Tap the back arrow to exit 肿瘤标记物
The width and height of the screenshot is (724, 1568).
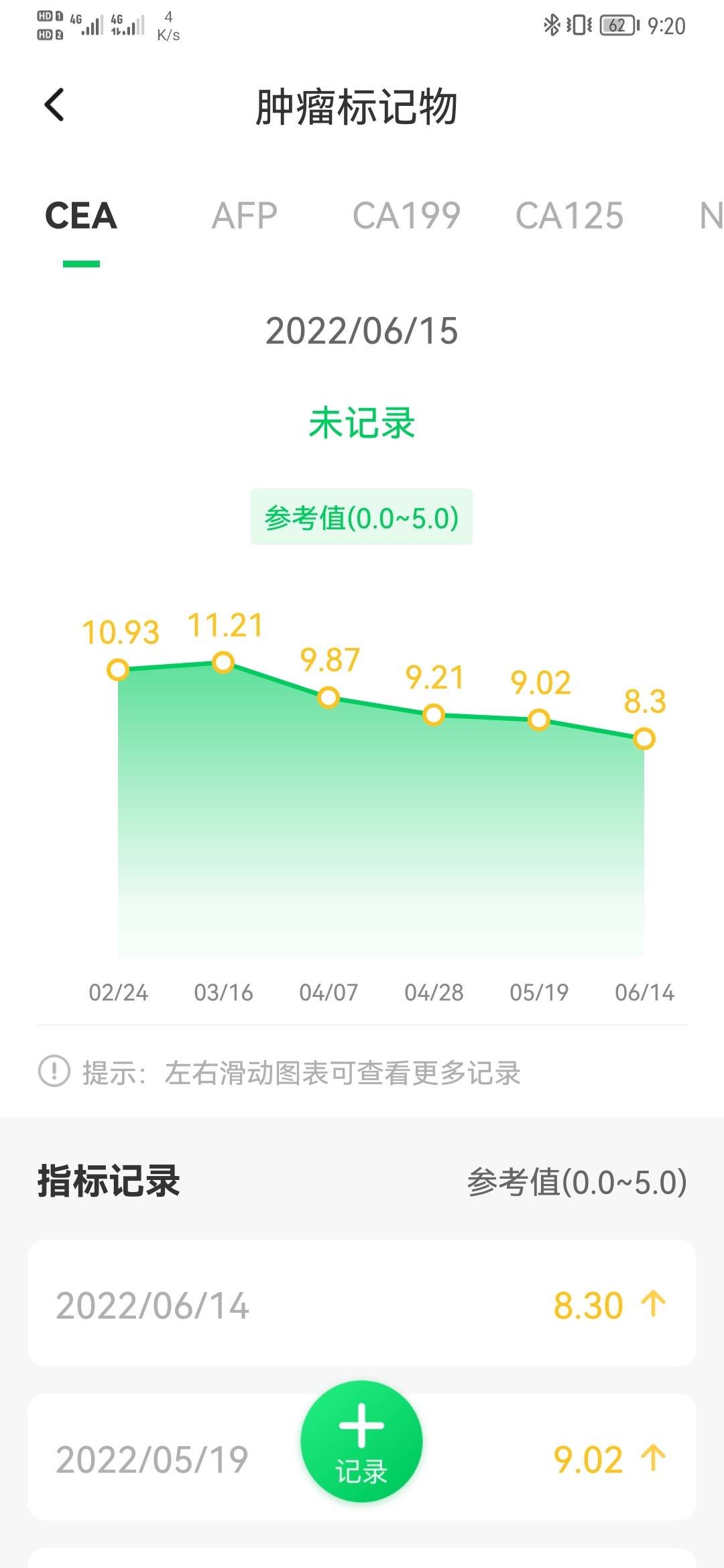click(x=54, y=104)
